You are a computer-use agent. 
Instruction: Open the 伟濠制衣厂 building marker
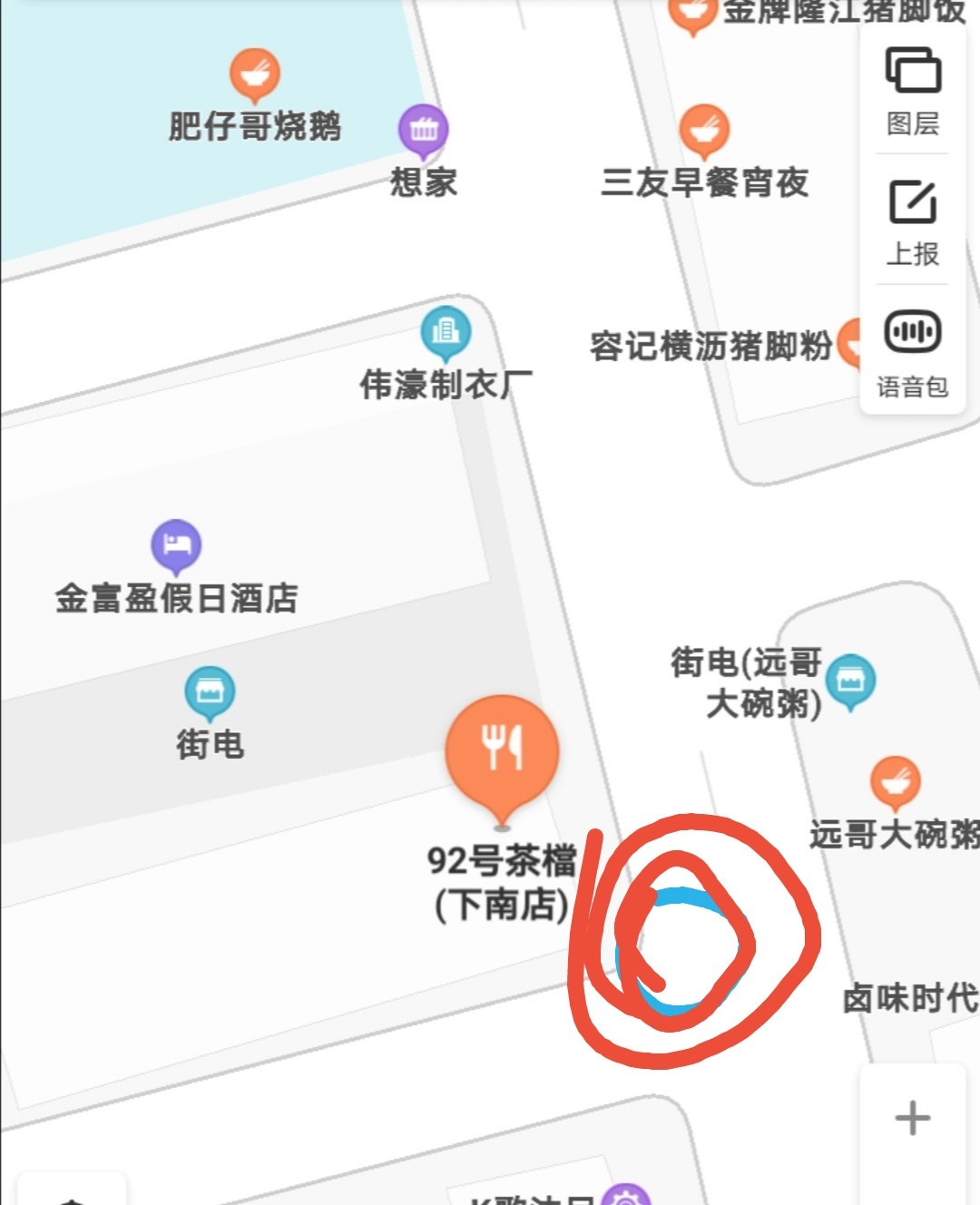pos(446,332)
